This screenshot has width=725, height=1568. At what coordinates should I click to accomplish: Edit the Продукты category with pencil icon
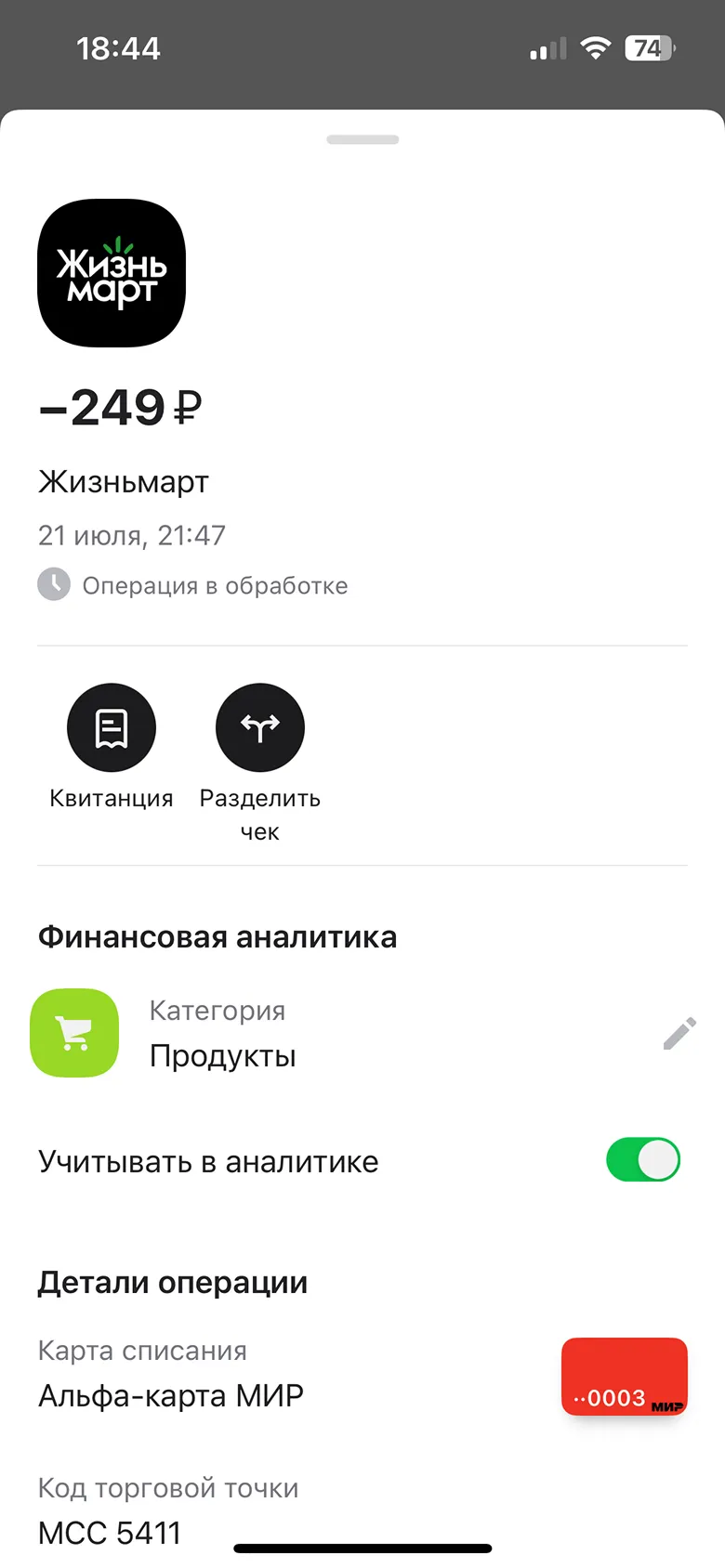click(x=679, y=1033)
